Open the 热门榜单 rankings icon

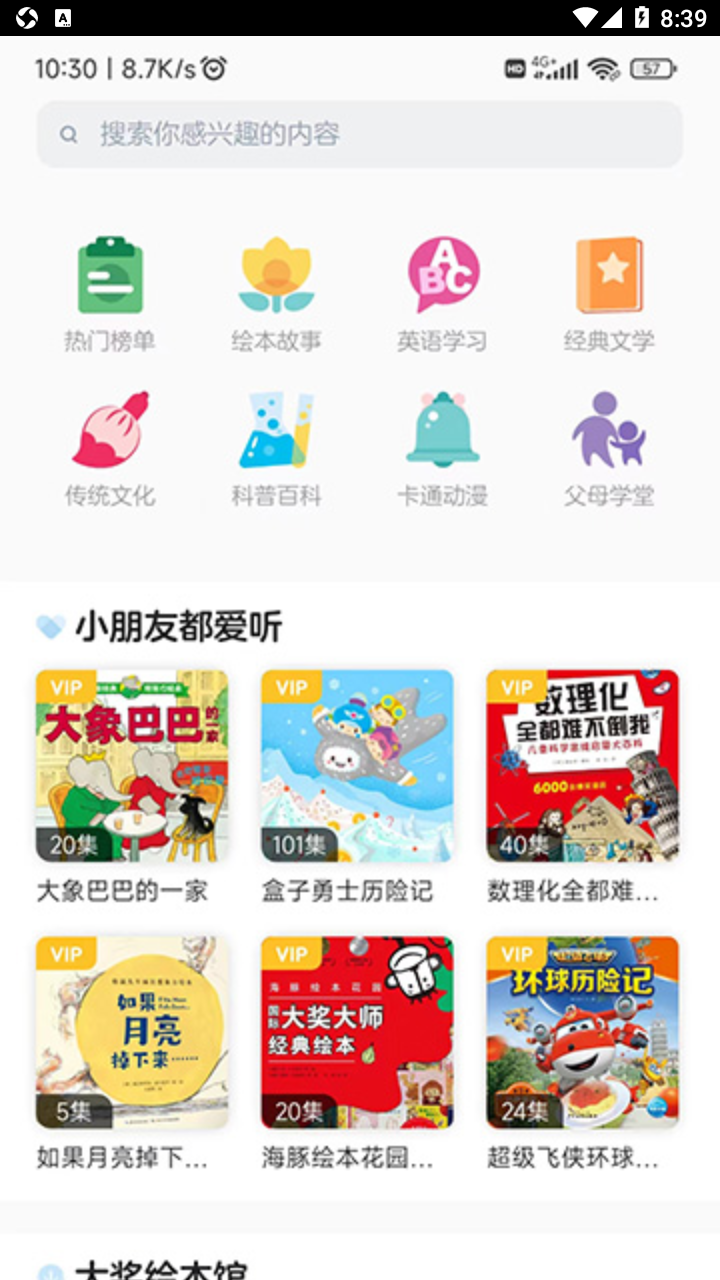tap(110, 275)
